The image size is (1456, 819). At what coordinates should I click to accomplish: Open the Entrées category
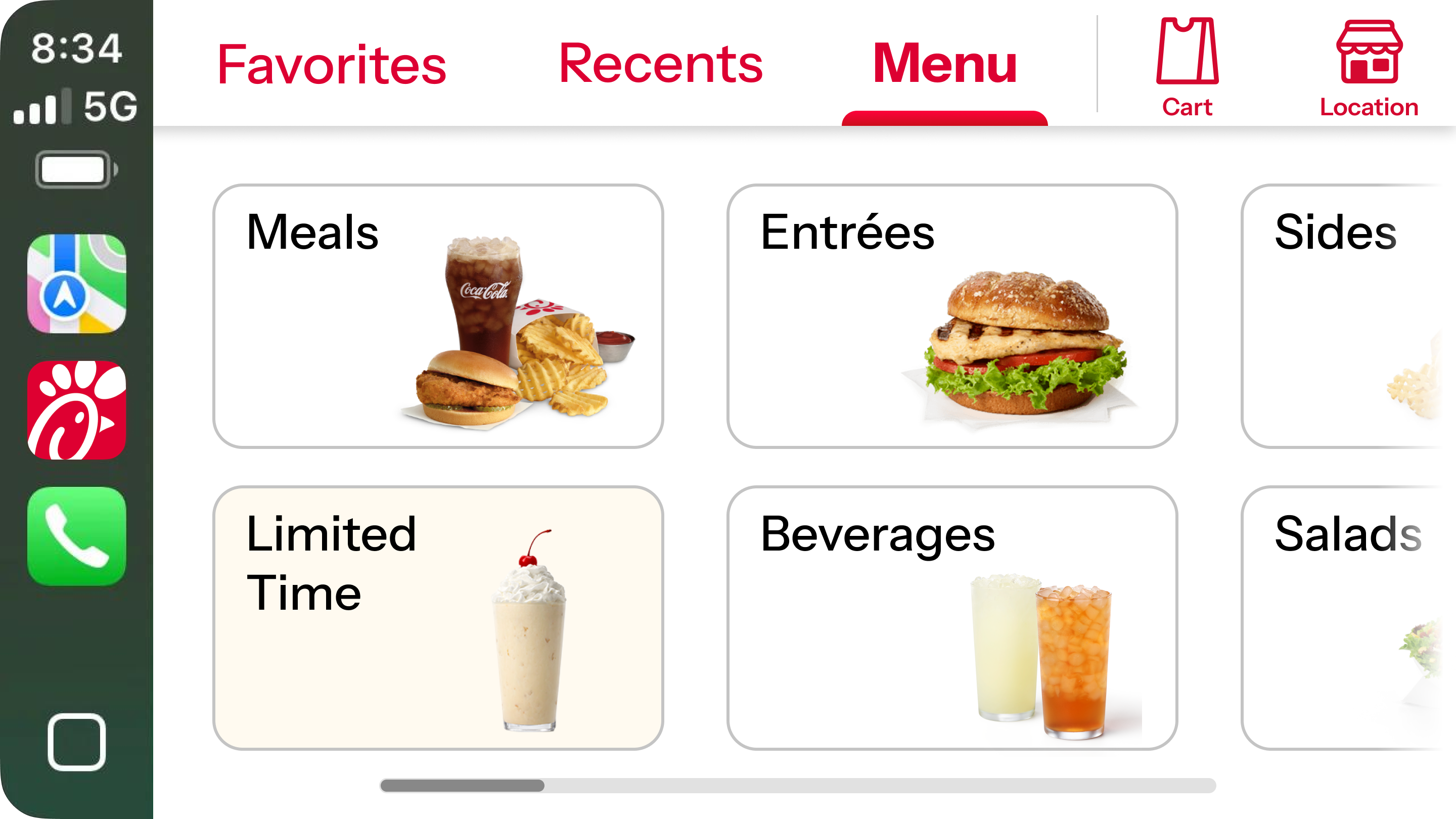coord(952,316)
